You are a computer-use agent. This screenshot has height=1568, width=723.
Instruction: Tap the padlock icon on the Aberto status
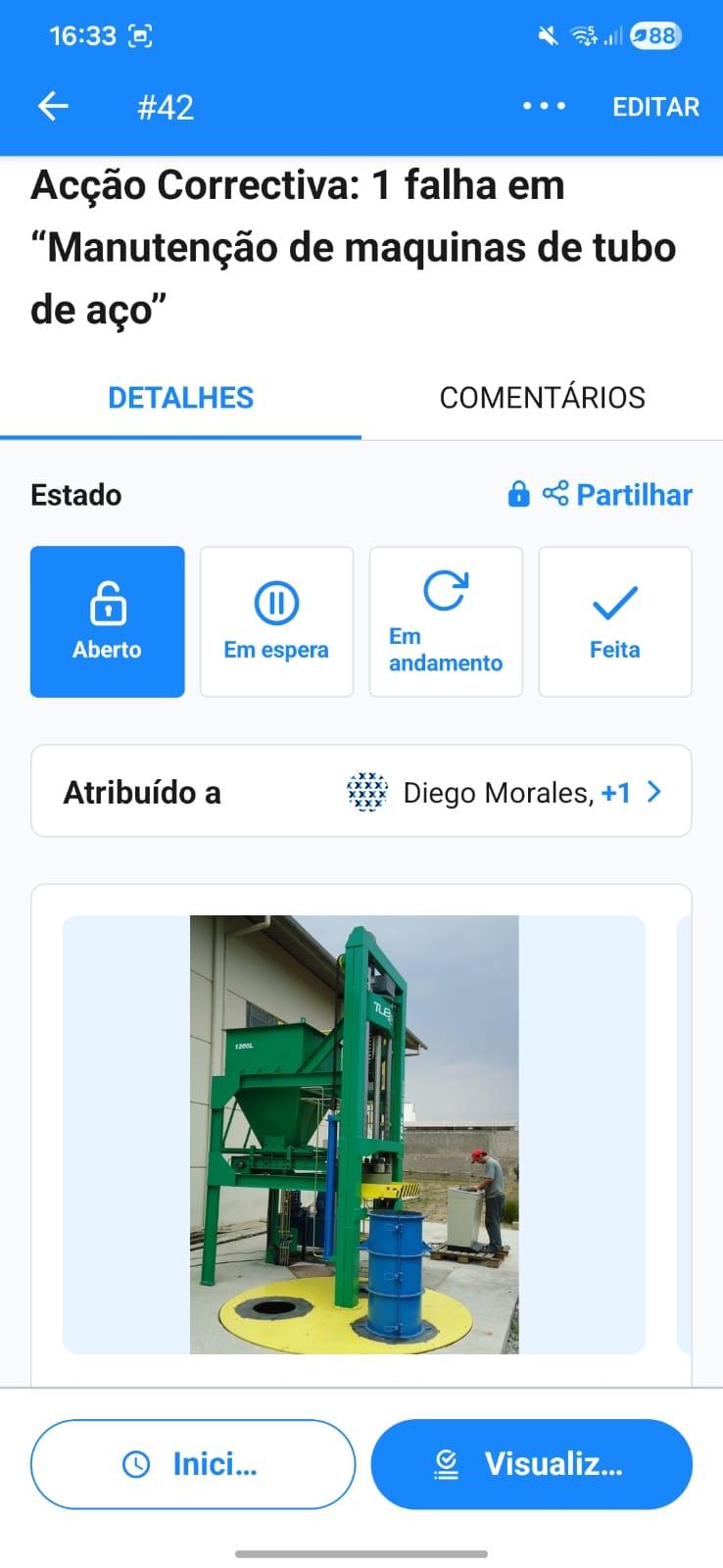tap(107, 605)
